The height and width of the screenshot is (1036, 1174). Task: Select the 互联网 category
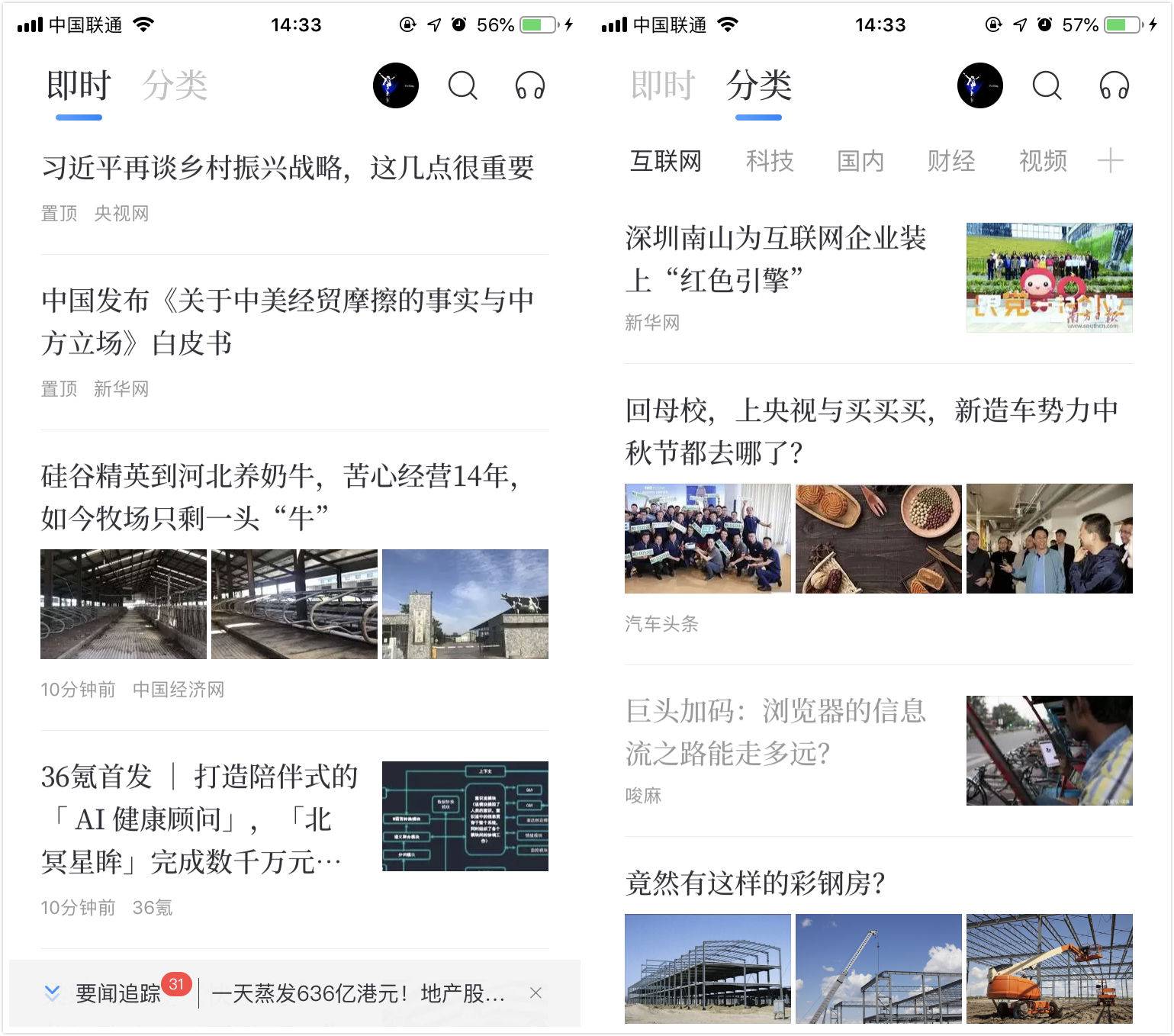point(665,161)
